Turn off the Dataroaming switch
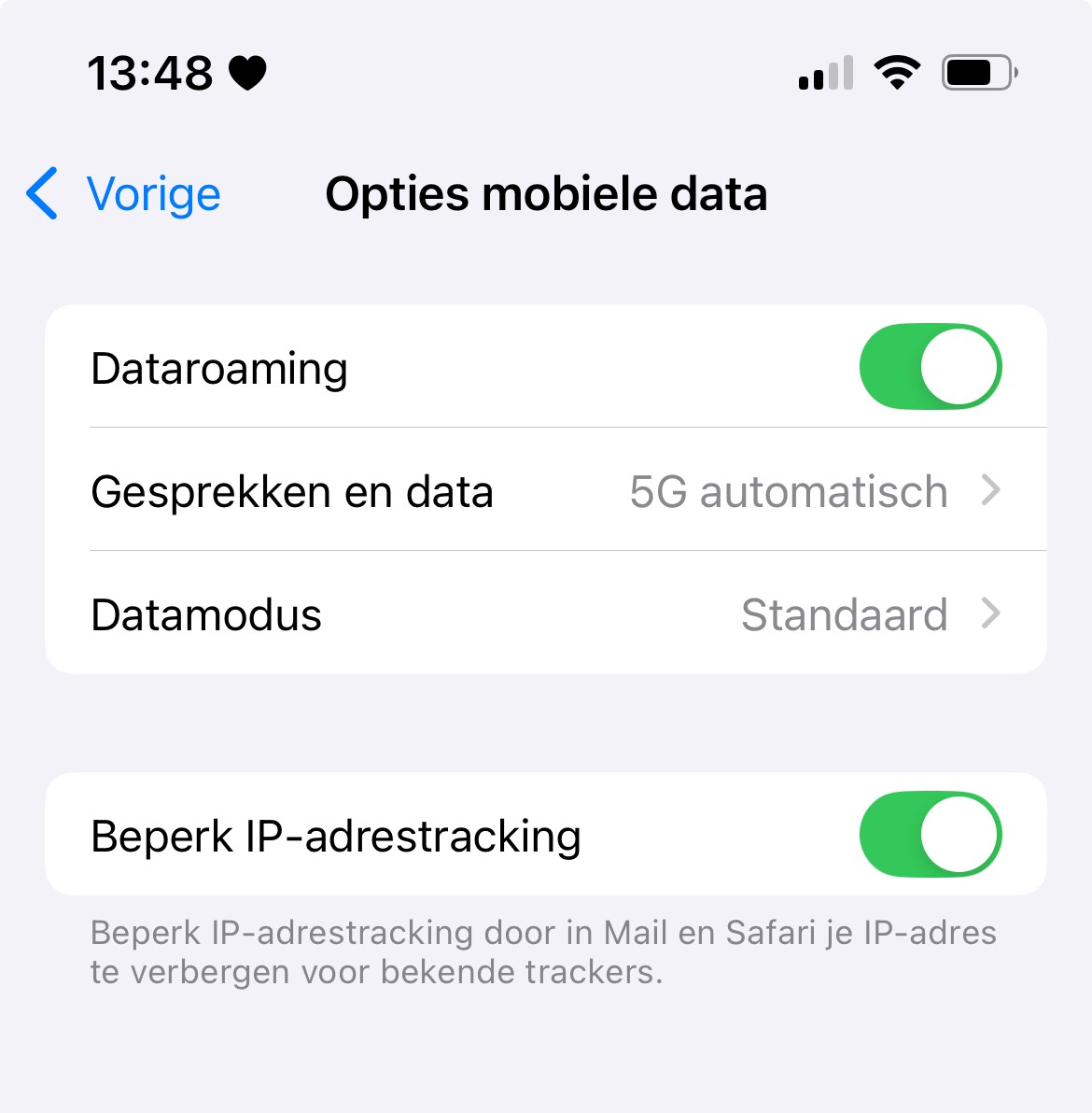 tap(930, 367)
